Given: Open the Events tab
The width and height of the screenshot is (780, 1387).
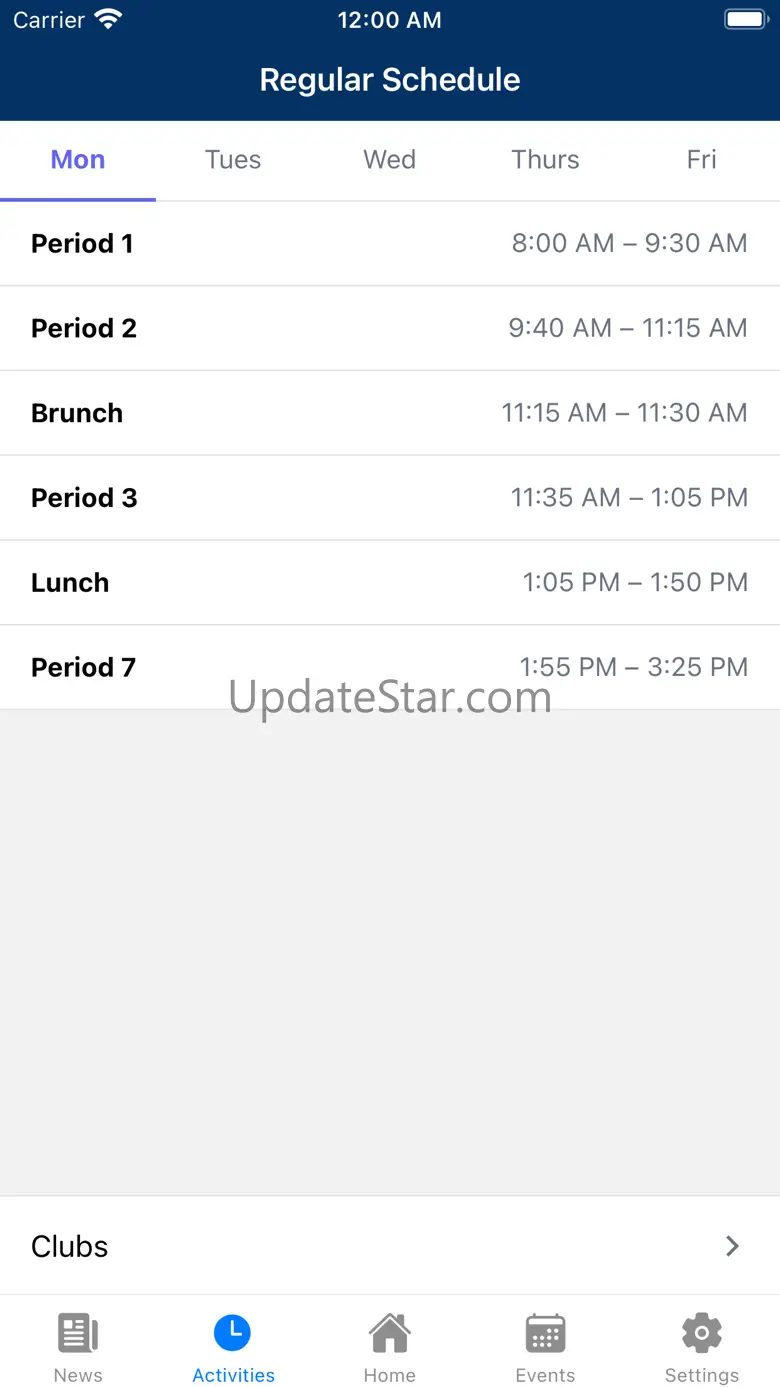Looking at the screenshot, I should coord(545,1347).
